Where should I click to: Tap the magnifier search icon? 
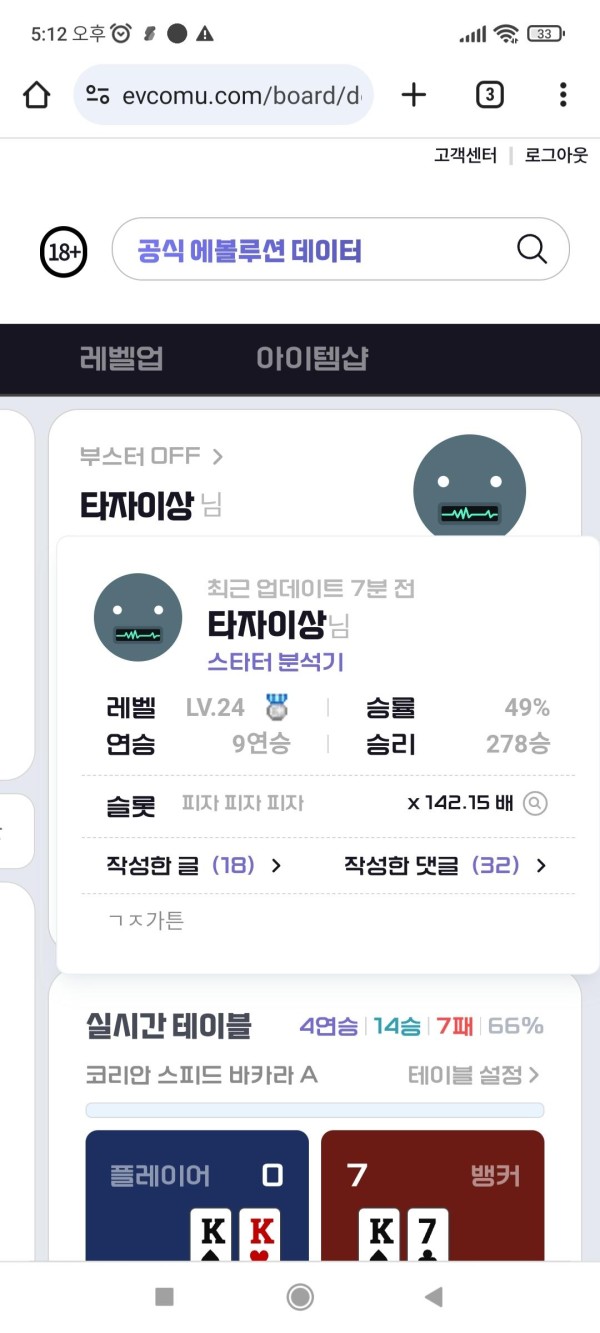click(532, 249)
